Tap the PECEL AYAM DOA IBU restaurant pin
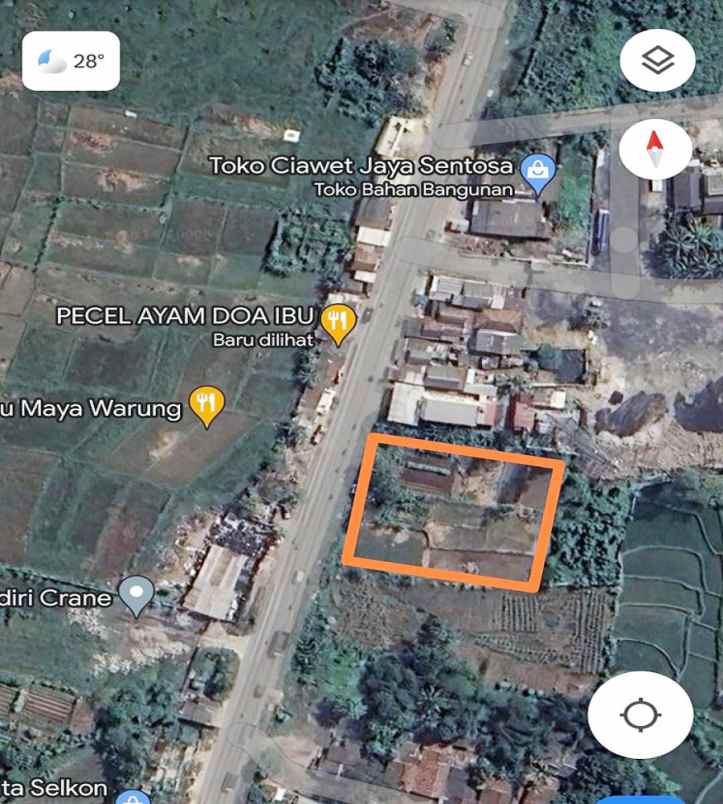 coord(340,320)
